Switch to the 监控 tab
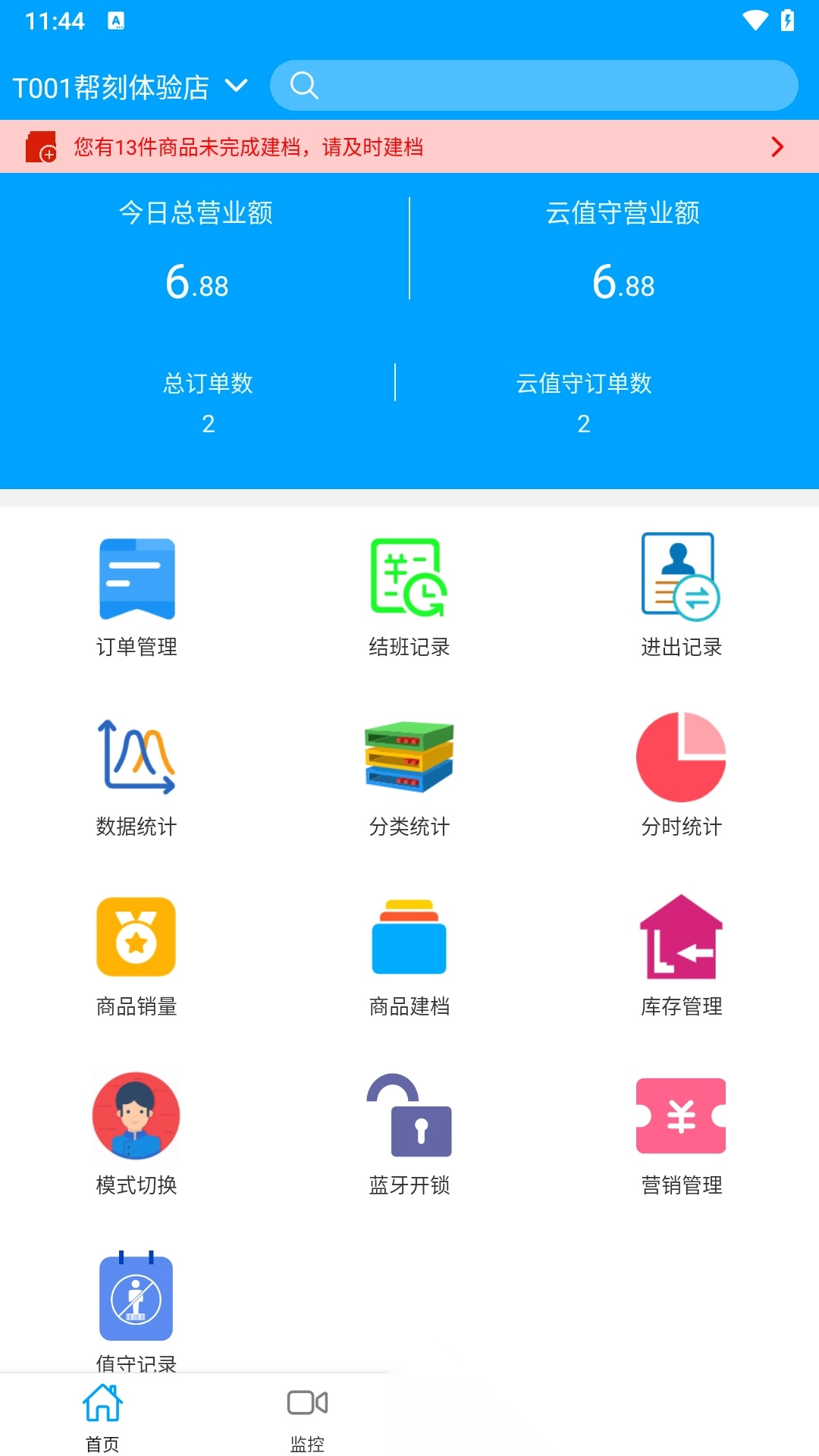Screen dimensions: 819x1456 (307, 1417)
